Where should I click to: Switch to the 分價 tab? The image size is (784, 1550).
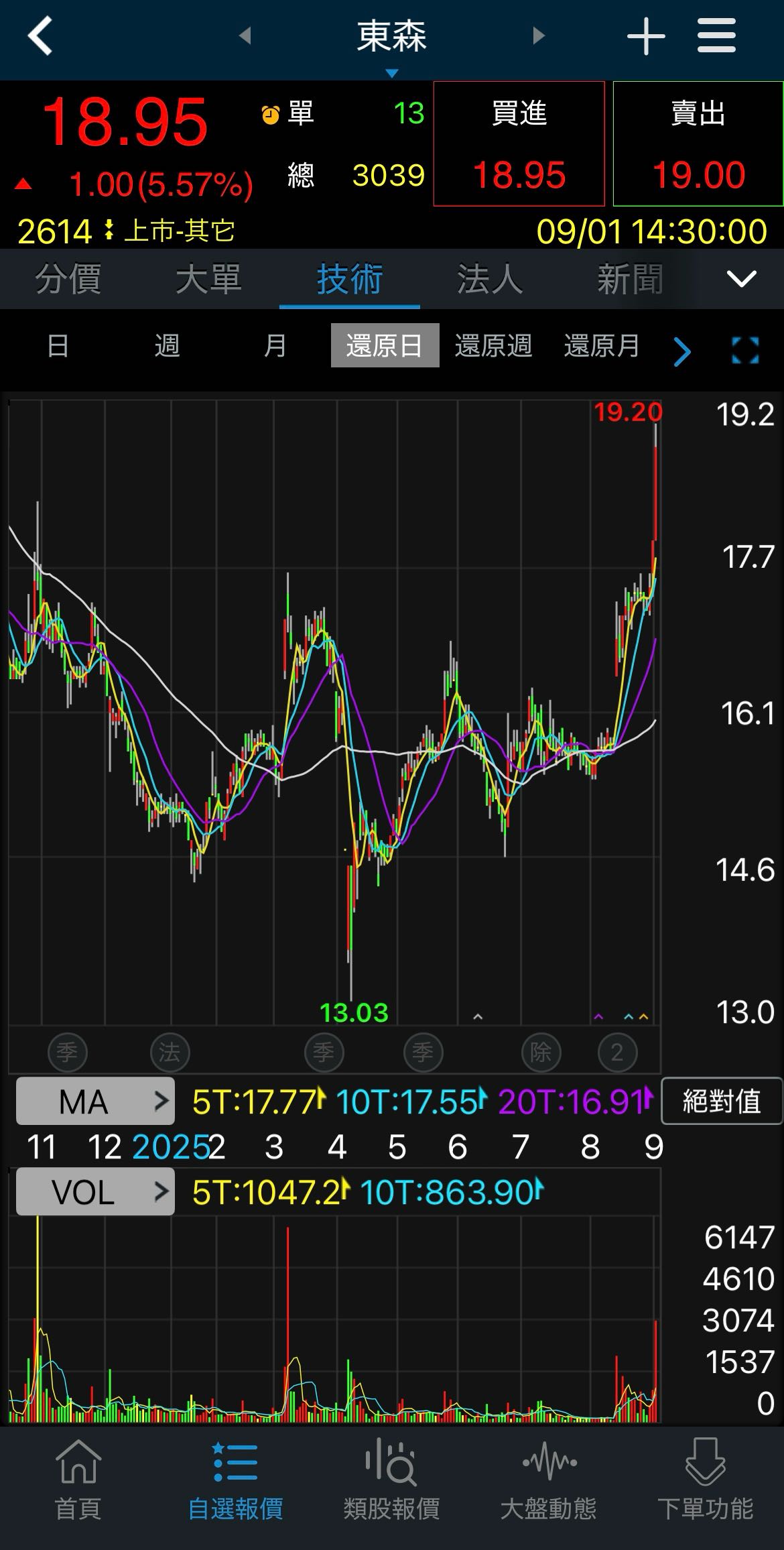pos(68,279)
